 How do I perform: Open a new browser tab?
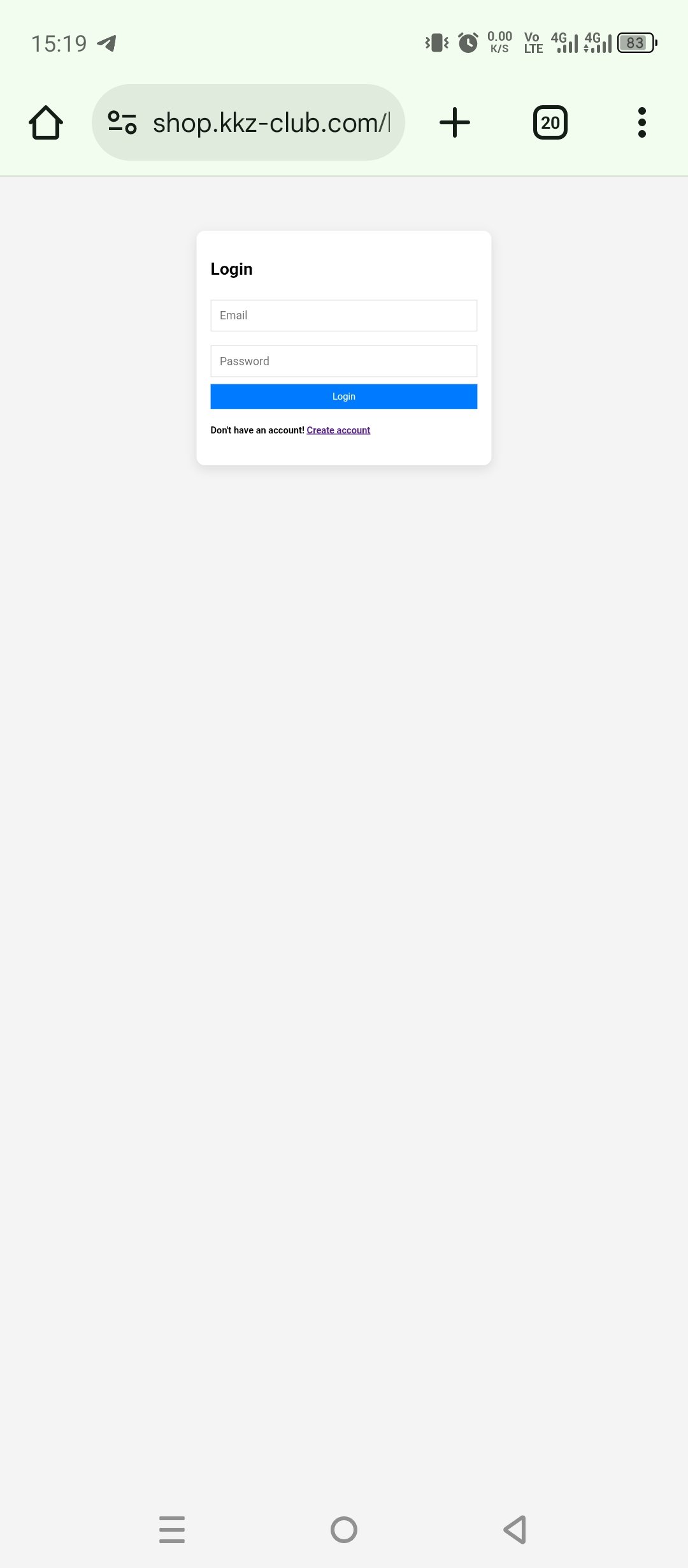[x=455, y=122]
